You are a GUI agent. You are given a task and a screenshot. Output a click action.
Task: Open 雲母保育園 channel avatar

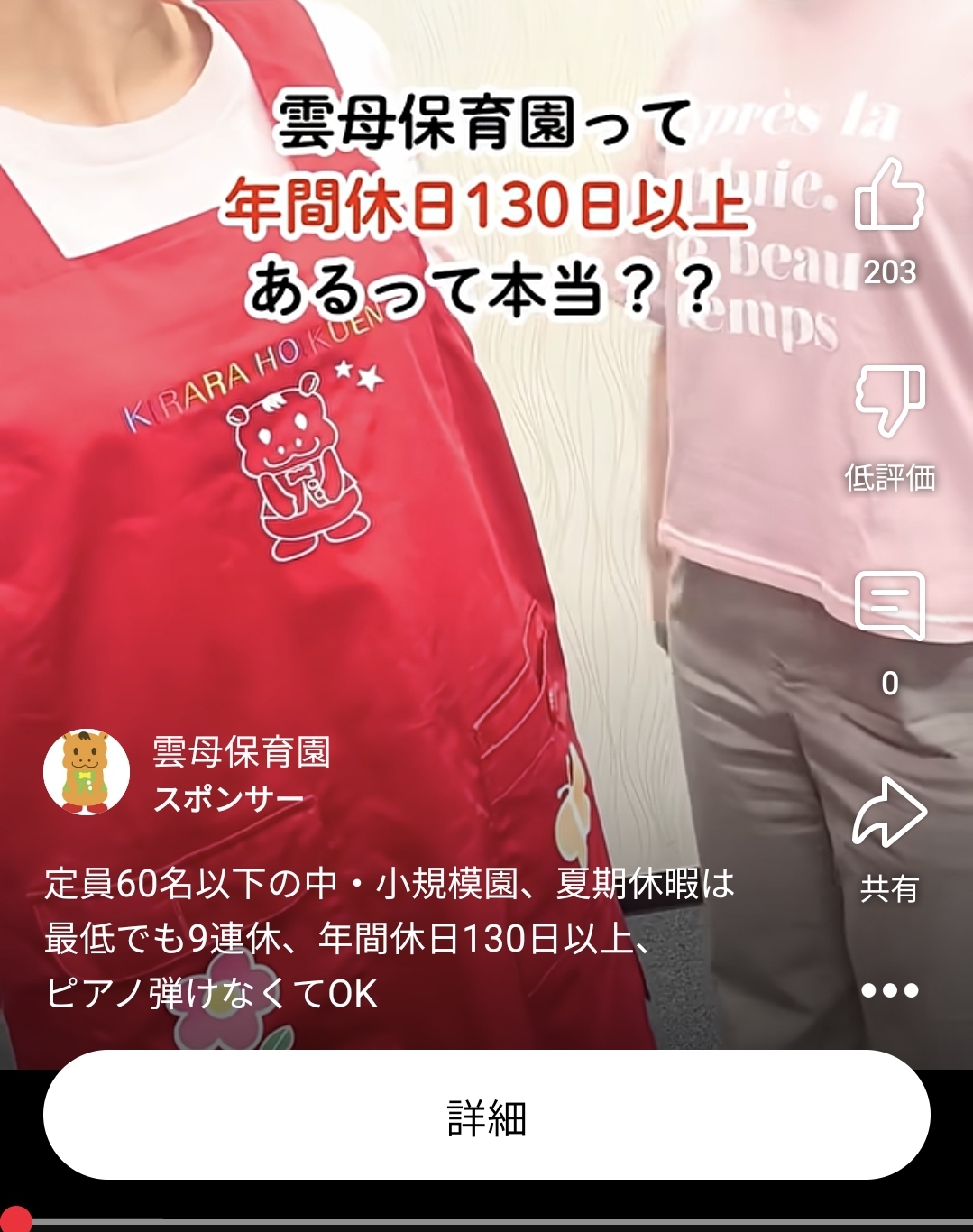[87, 772]
